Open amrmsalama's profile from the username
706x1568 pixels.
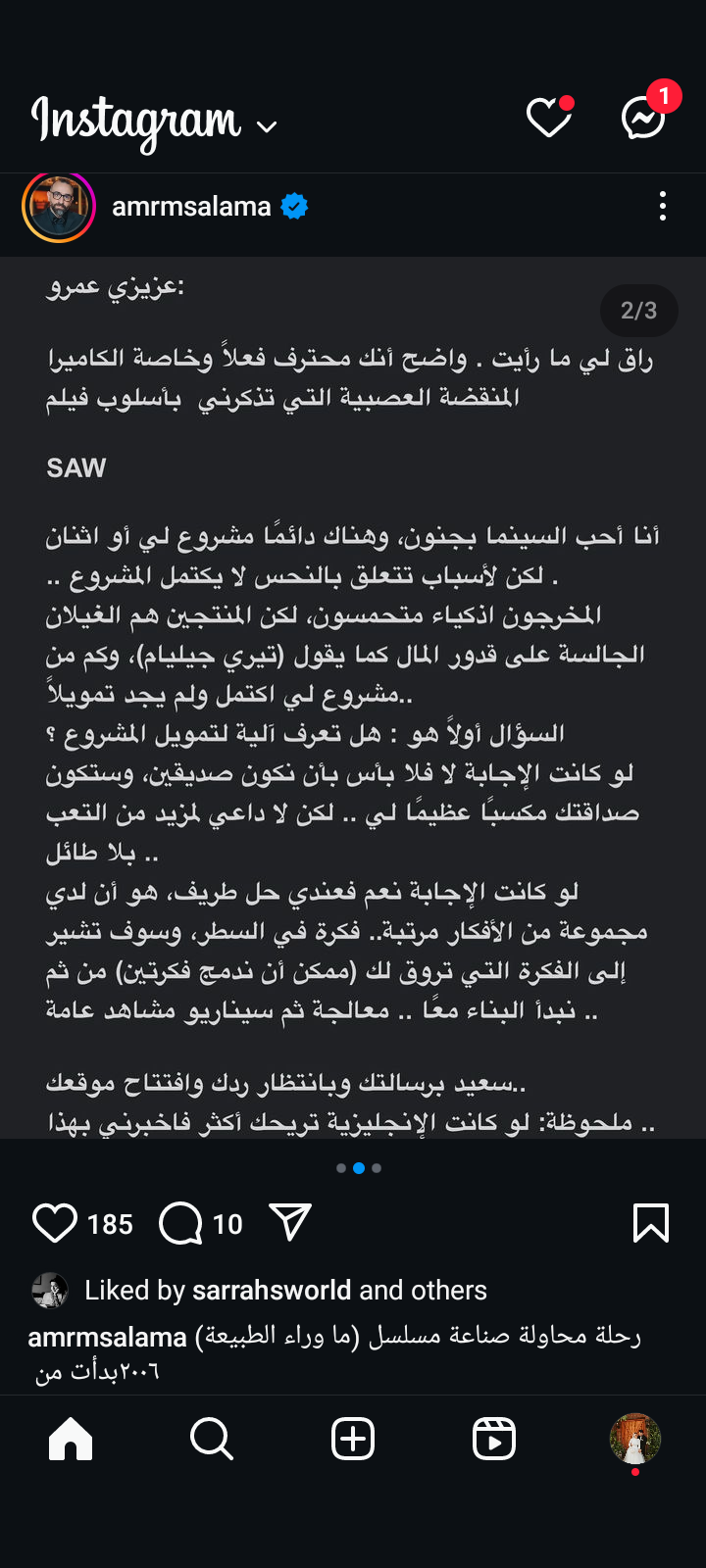pos(191,207)
